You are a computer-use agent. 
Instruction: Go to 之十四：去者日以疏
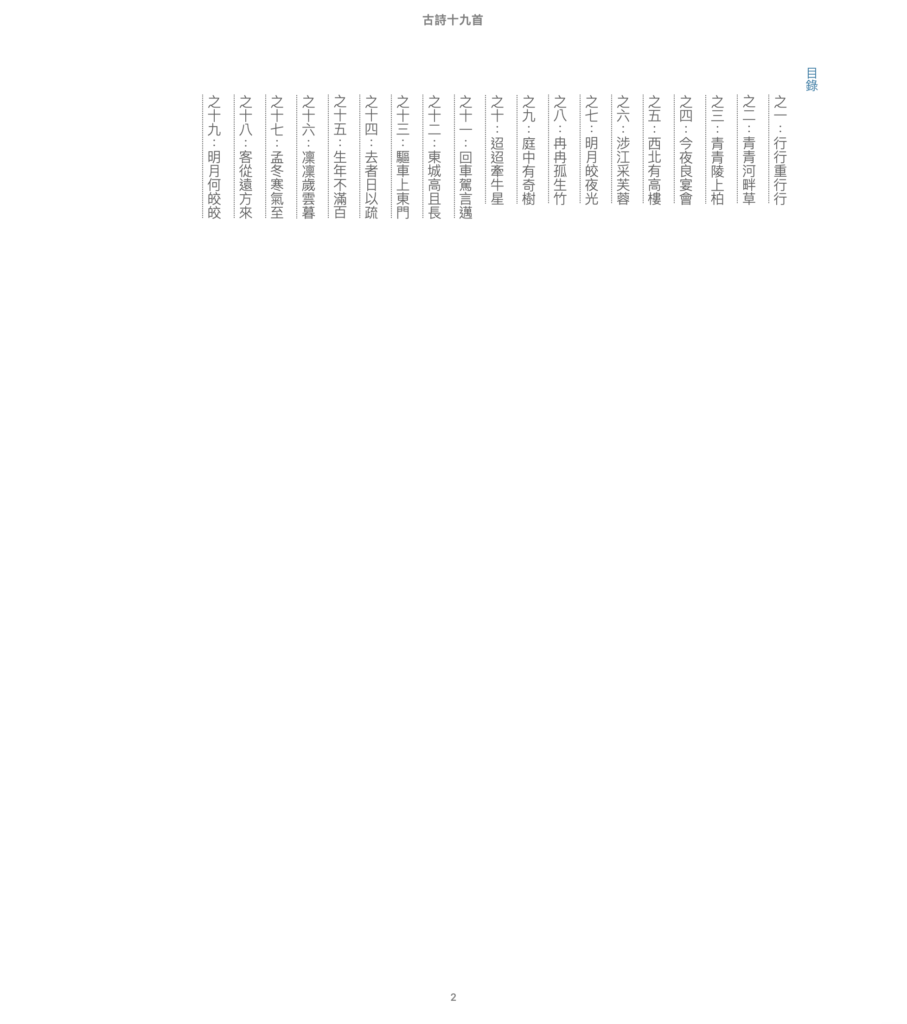tap(371, 157)
